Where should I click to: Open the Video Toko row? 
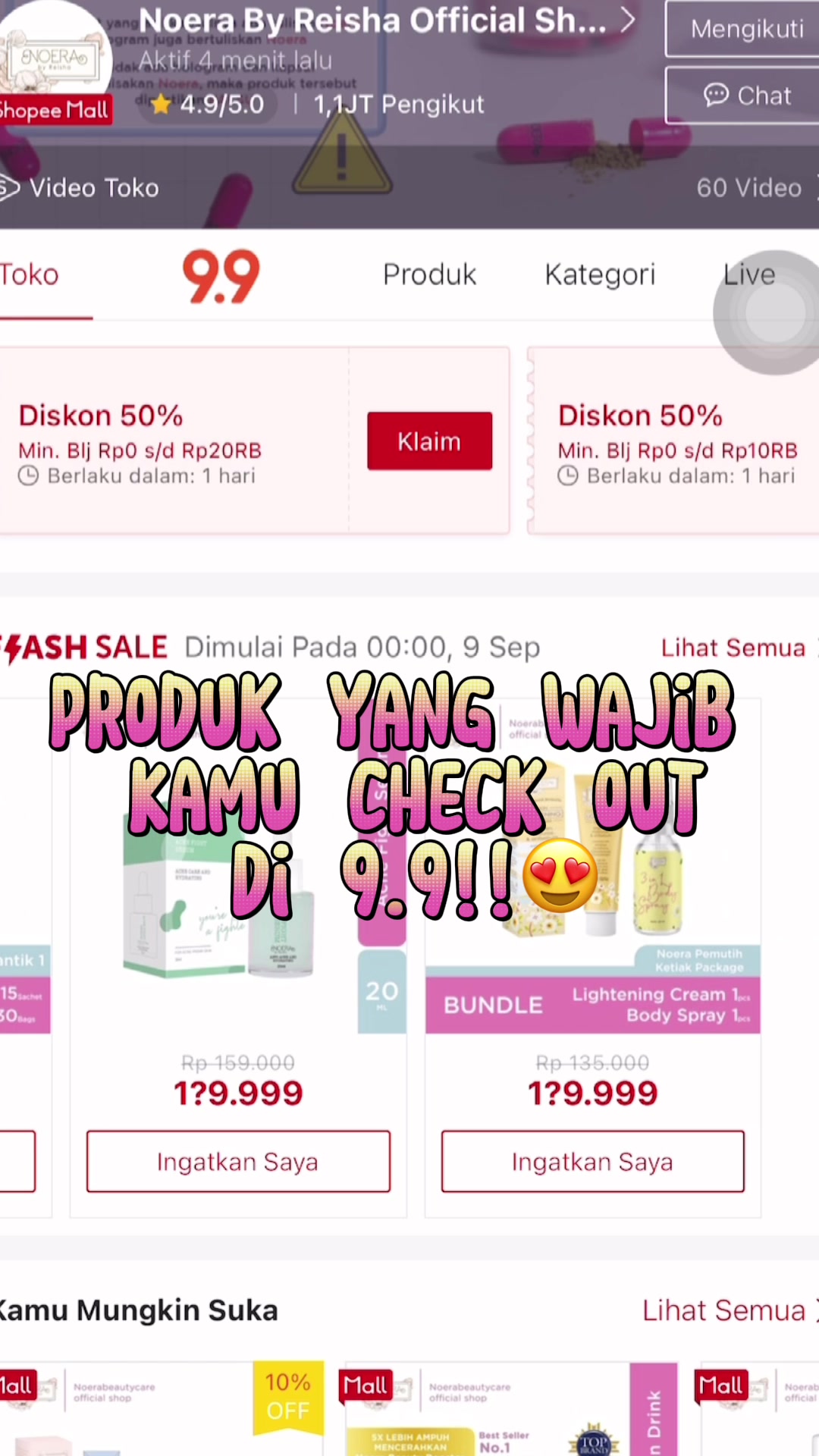409,187
